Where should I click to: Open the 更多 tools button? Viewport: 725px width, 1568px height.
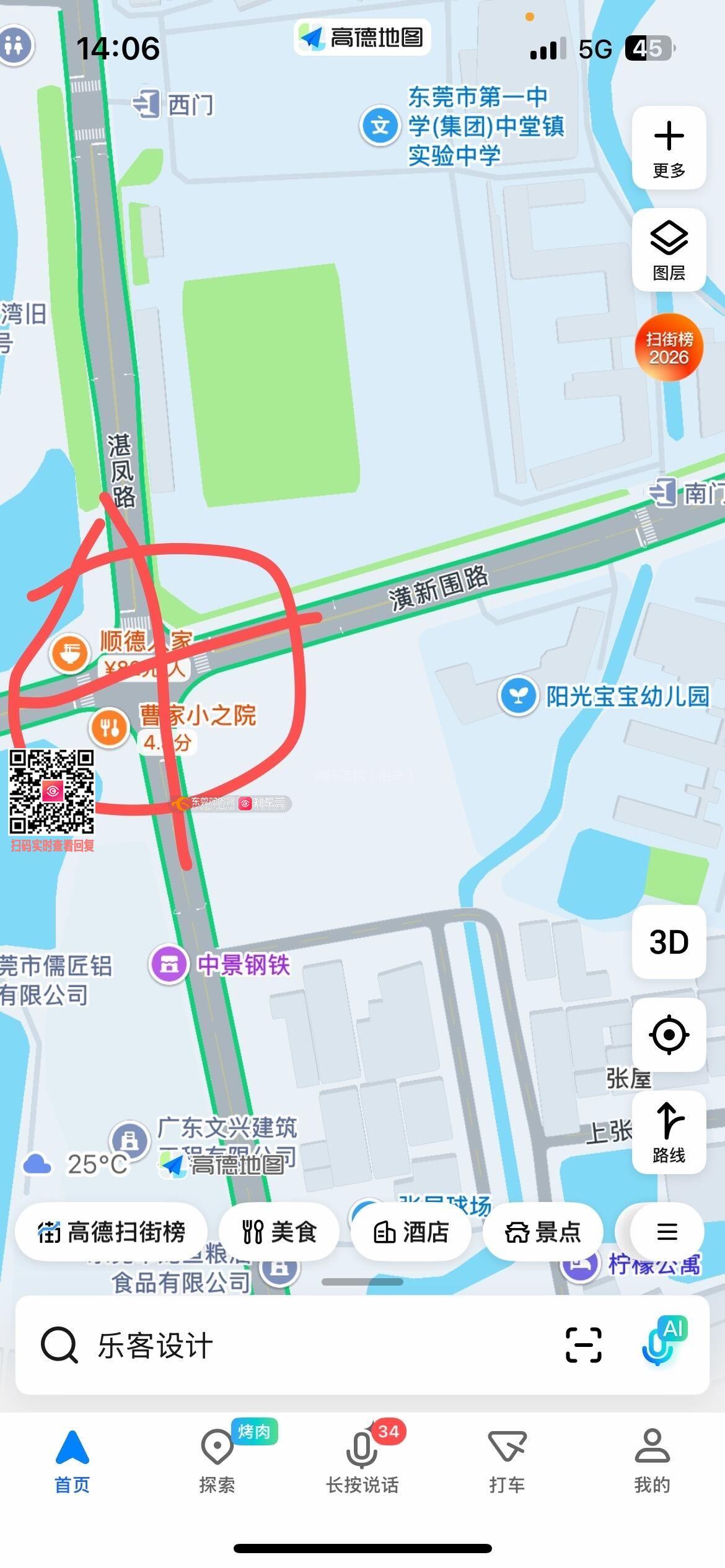coord(669,147)
